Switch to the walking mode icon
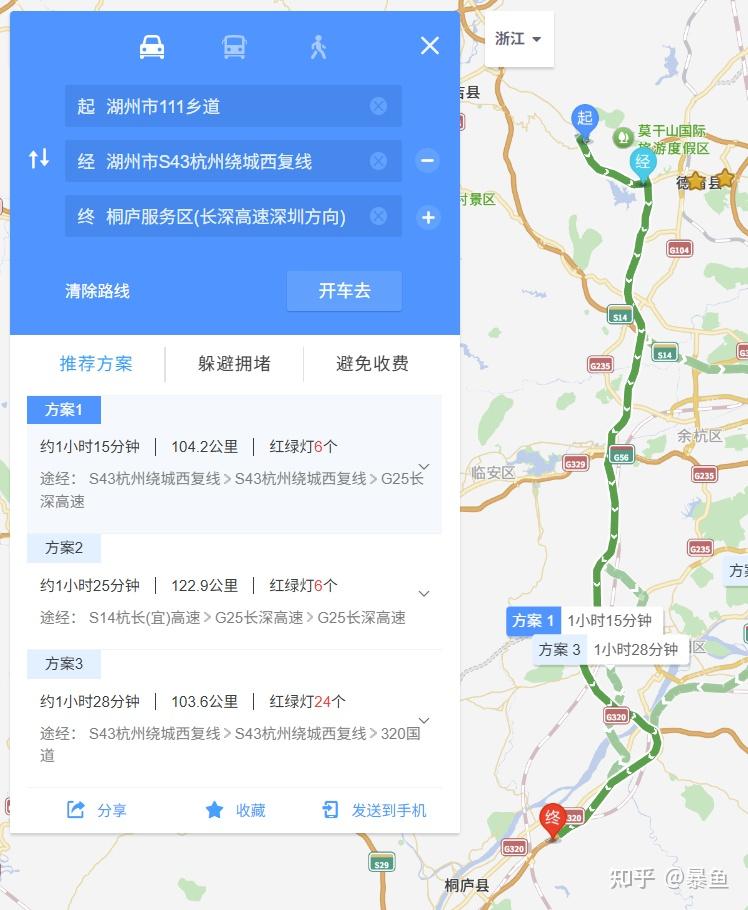Image resolution: width=748 pixels, height=910 pixels. pyautogui.click(x=318, y=47)
